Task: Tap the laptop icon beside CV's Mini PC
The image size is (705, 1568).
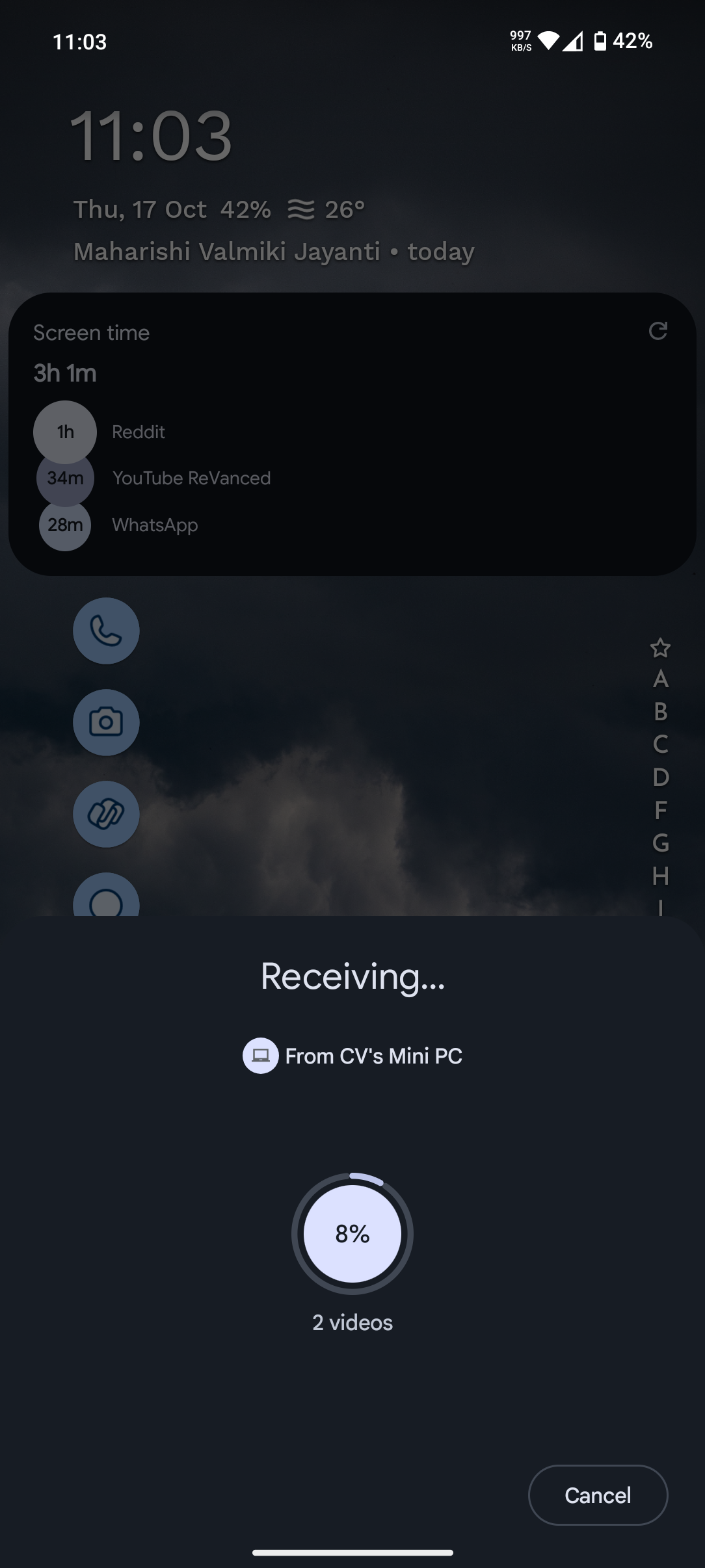Action: pyautogui.click(x=261, y=1055)
